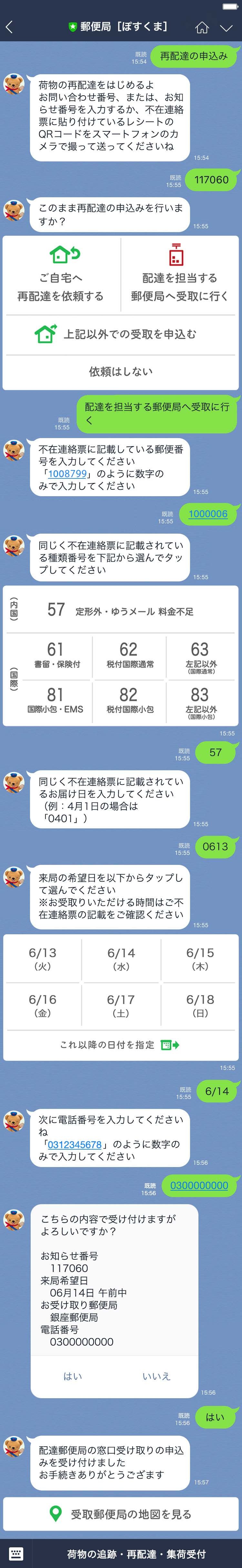
Task: Open the 1008799 example number link
Action: [67, 474]
